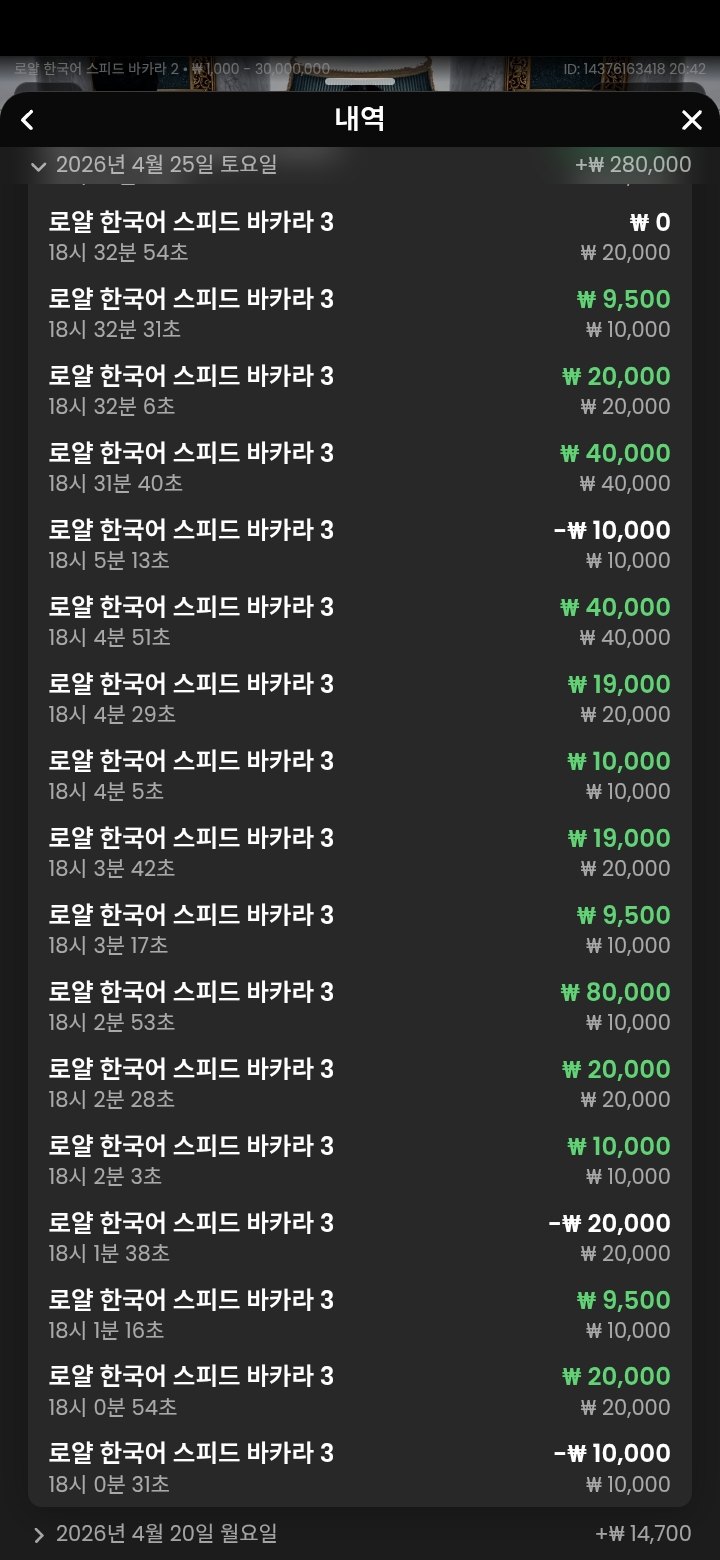Select the 18시 1분 16초 history entry
This screenshot has height=1560, width=720.
360,1315
